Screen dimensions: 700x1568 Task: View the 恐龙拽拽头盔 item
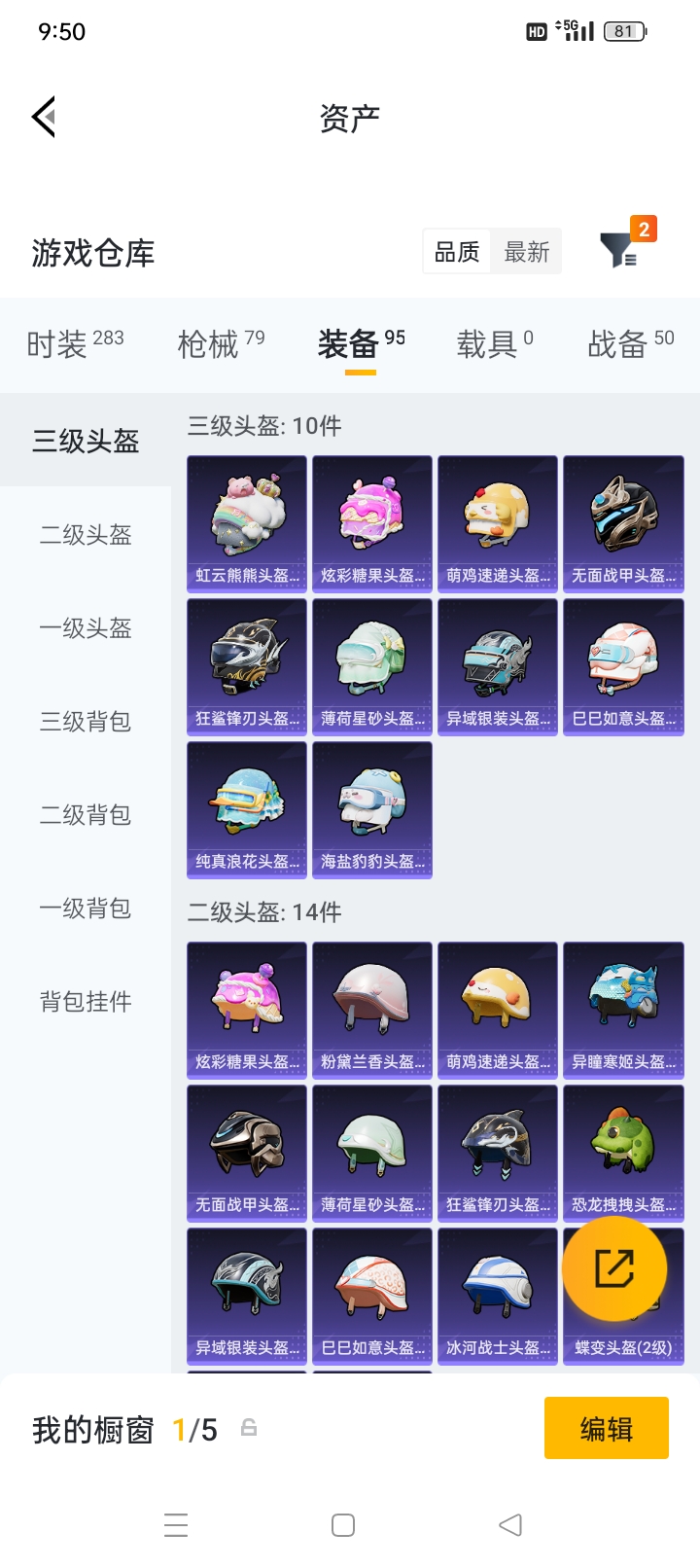click(623, 1154)
